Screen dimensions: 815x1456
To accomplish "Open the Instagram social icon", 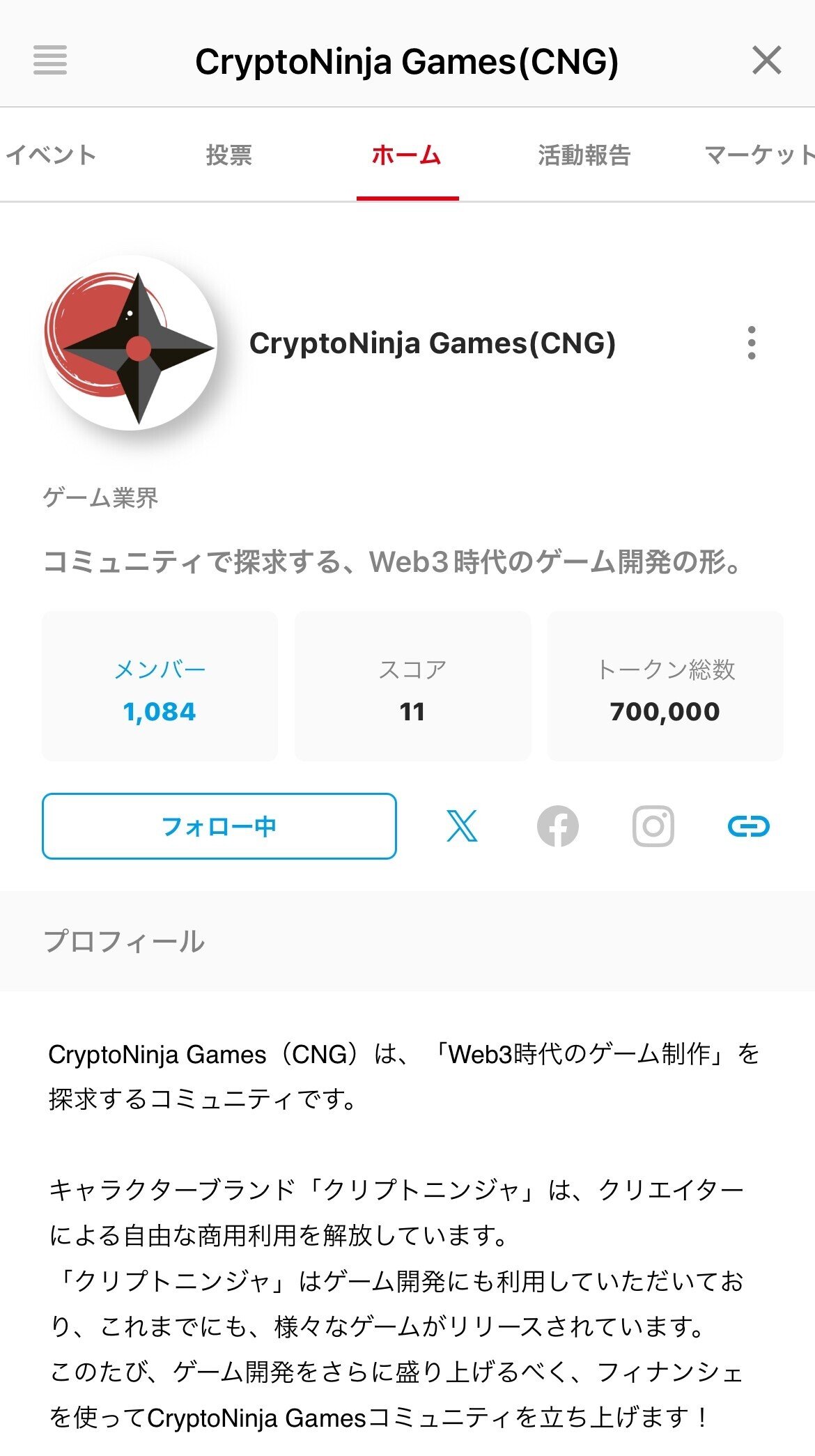I will tap(653, 826).
